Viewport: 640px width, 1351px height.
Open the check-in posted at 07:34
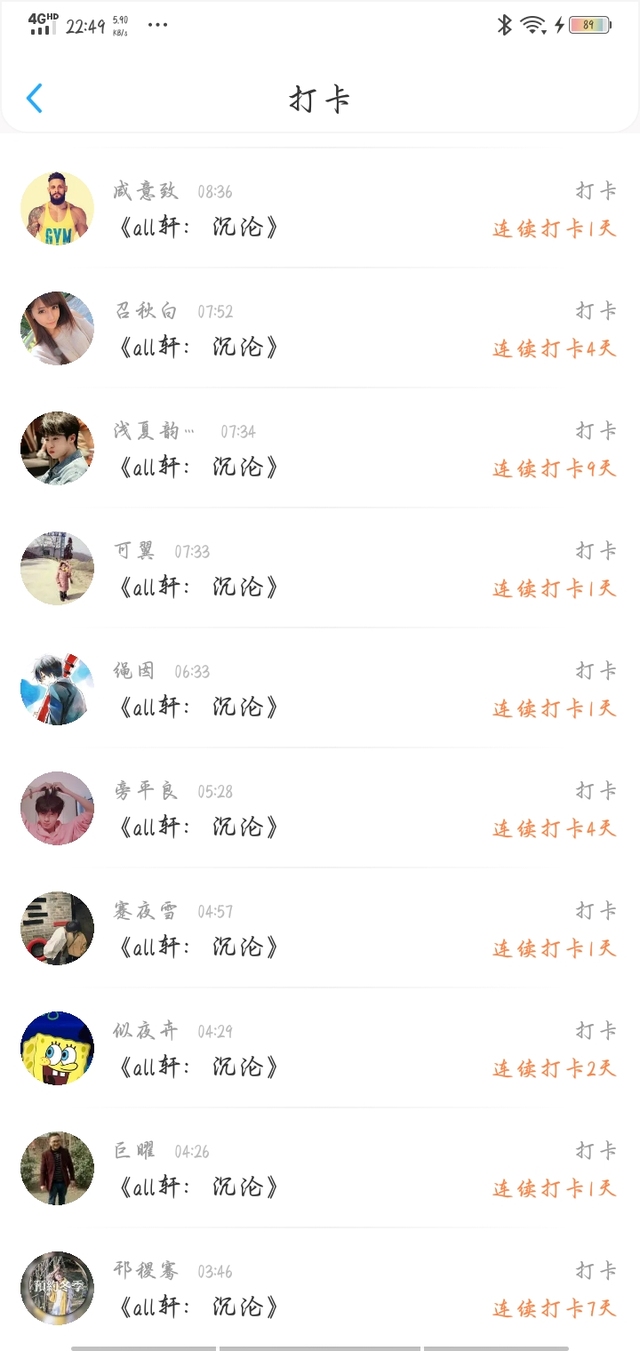[320, 449]
